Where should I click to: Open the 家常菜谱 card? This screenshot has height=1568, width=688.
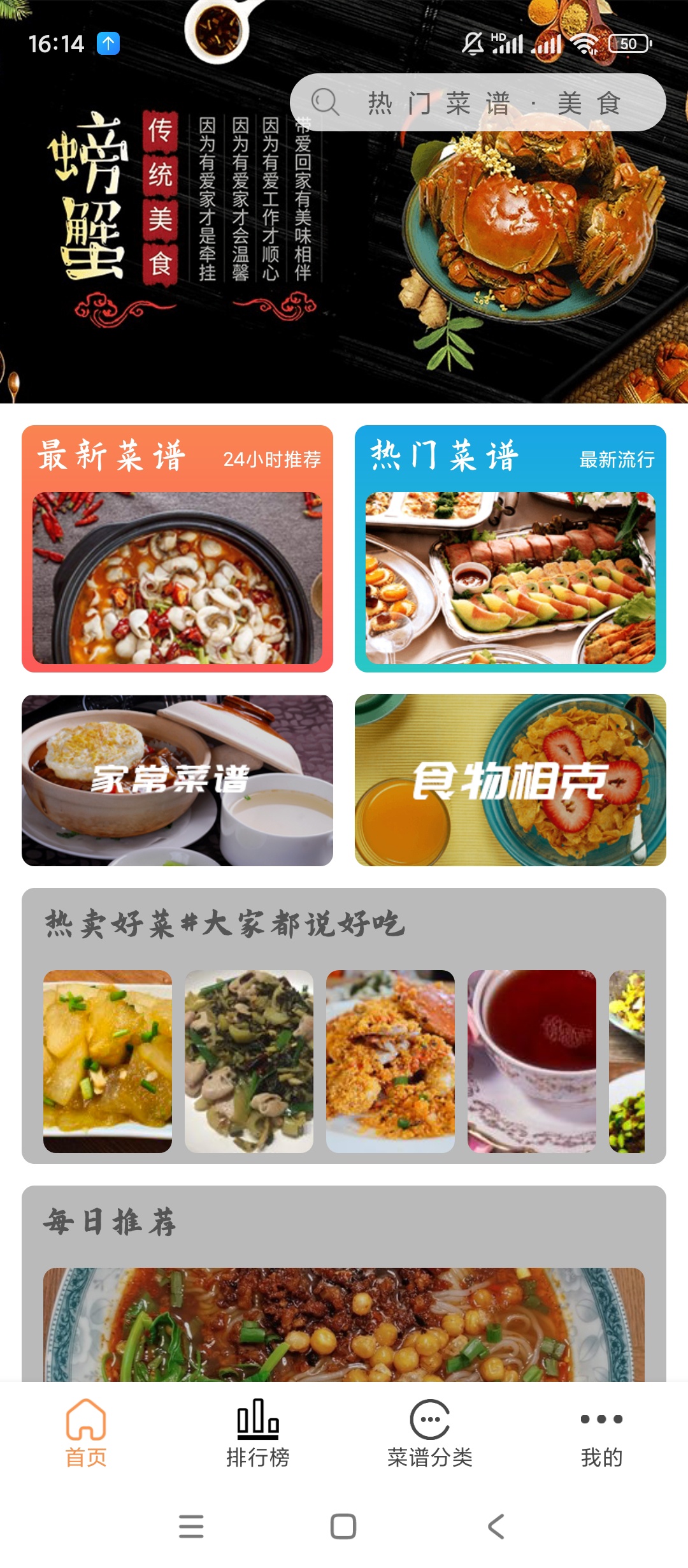point(177,780)
